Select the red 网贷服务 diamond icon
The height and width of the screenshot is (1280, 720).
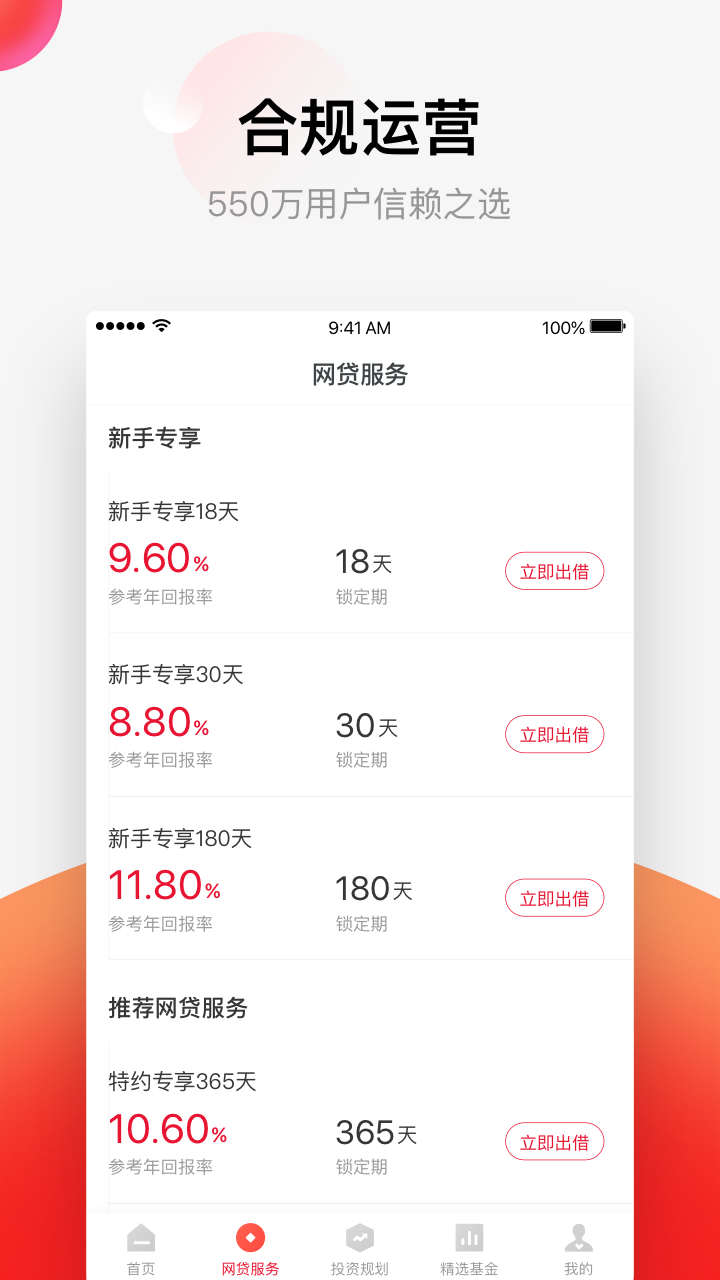pos(250,1235)
